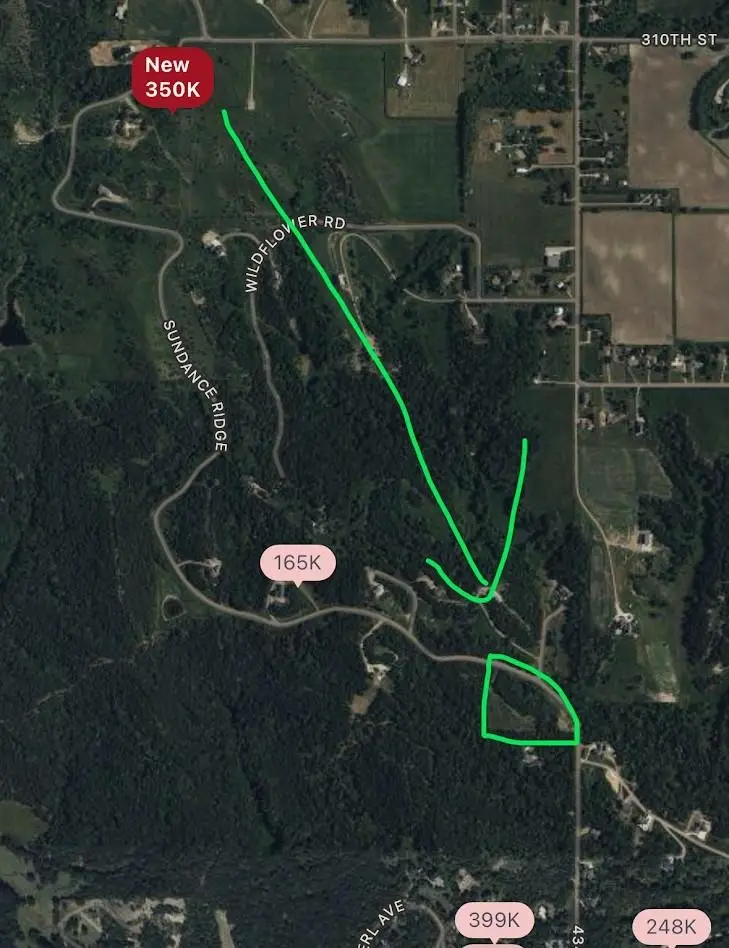Tap the pink 165K price pin
The width and height of the screenshot is (729, 948).
click(295, 562)
